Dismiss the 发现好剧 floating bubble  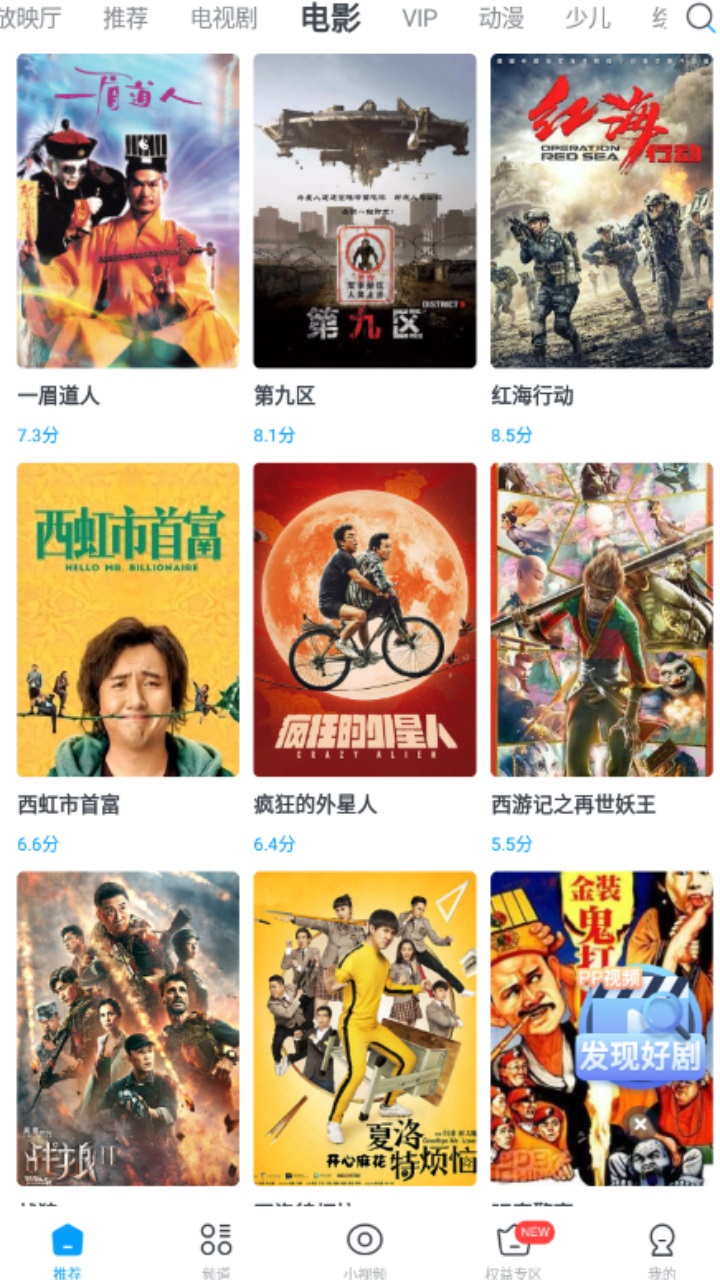pyautogui.click(x=640, y=1124)
